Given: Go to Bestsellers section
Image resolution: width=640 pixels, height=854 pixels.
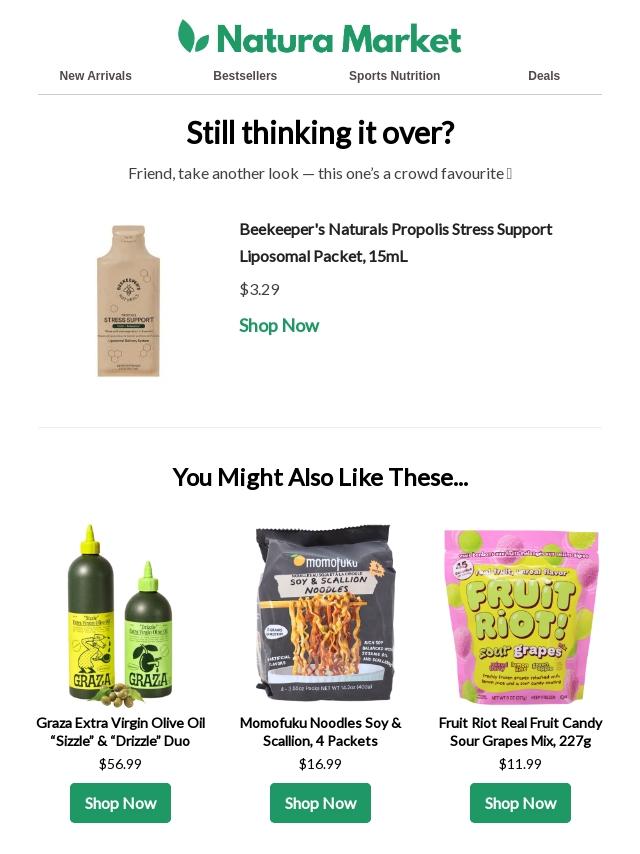Looking at the screenshot, I should tap(245, 76).
